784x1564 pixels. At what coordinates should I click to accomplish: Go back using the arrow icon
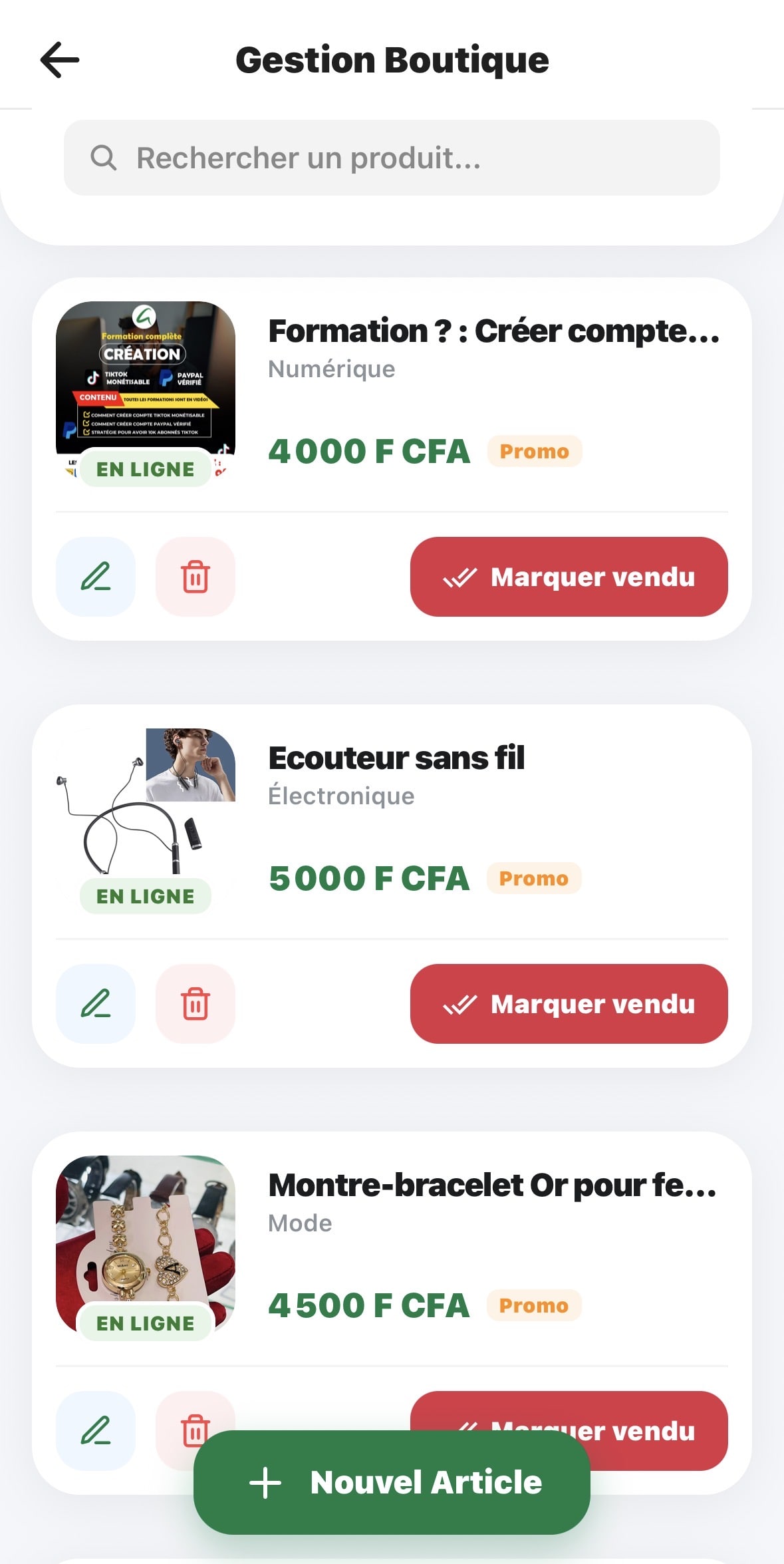60,60
